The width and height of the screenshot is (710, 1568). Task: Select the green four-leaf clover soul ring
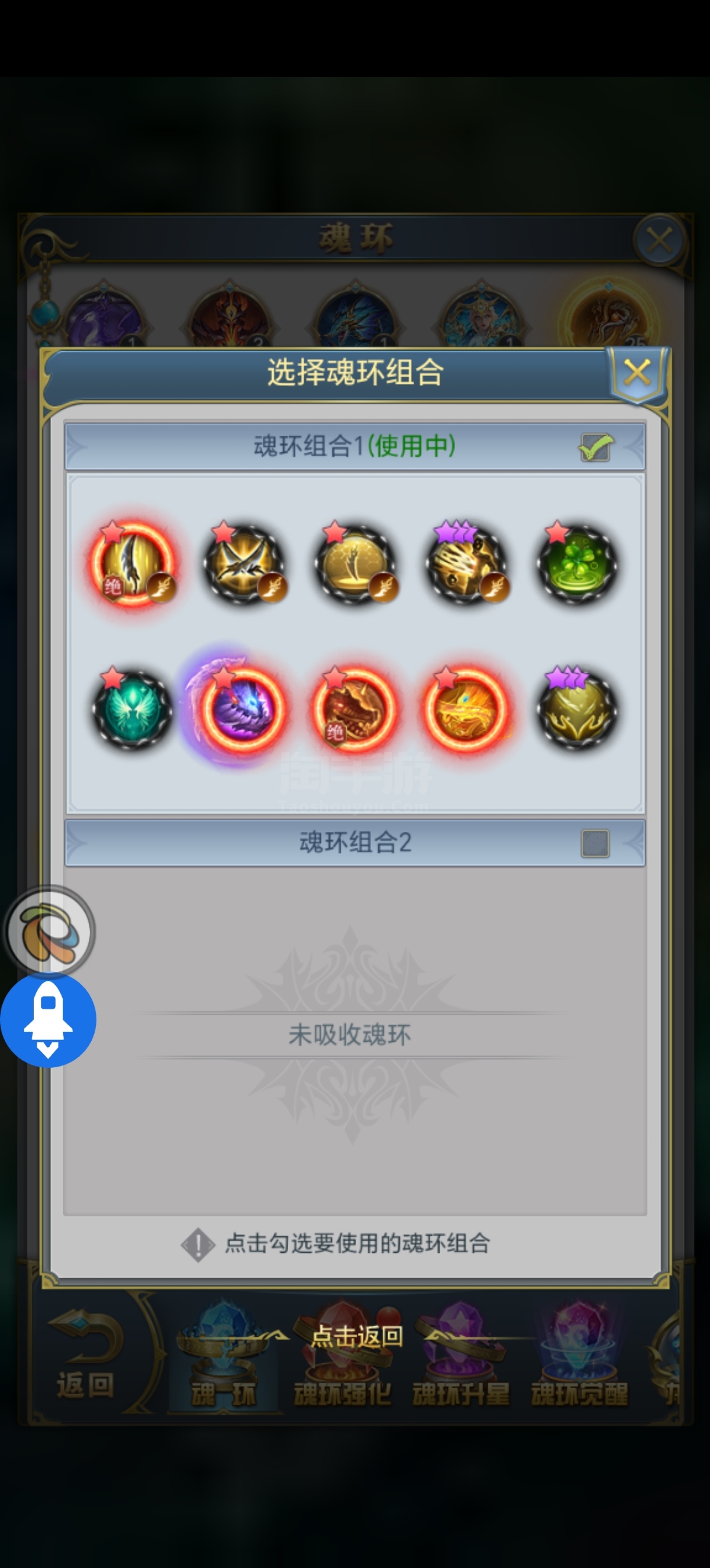(577, 563)
